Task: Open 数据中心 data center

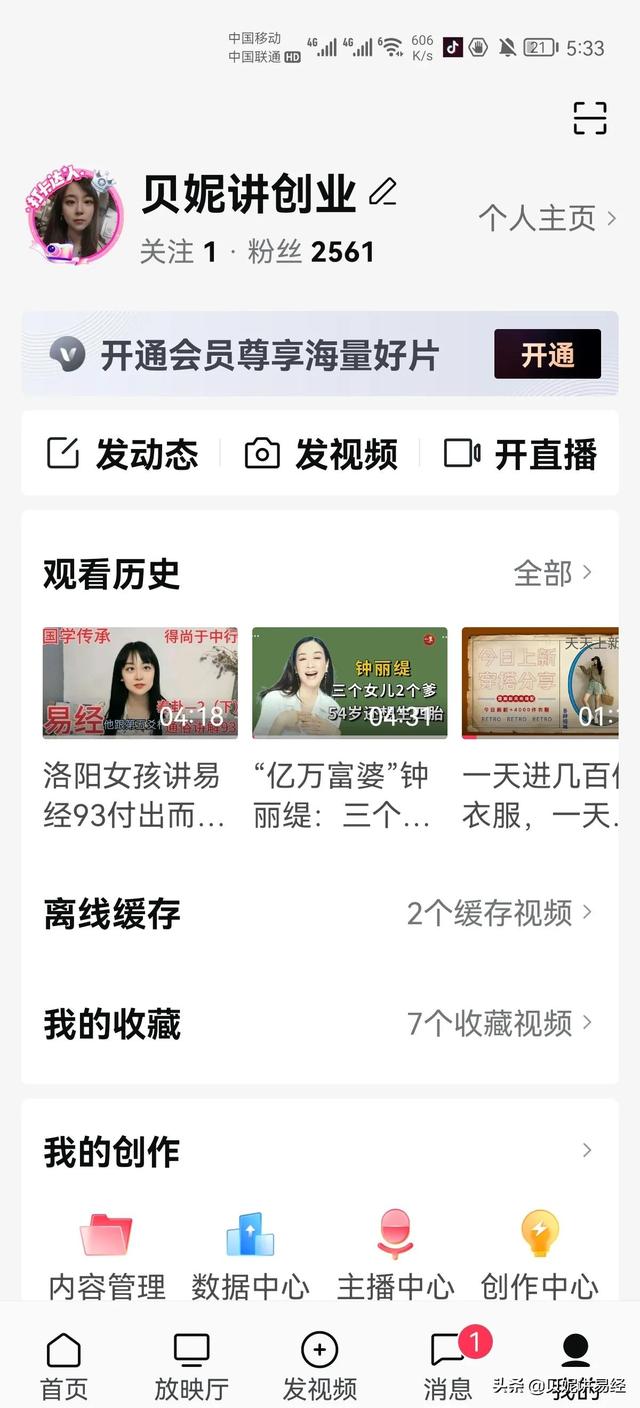Action: pyautogui.click(x=250, y=1254)
